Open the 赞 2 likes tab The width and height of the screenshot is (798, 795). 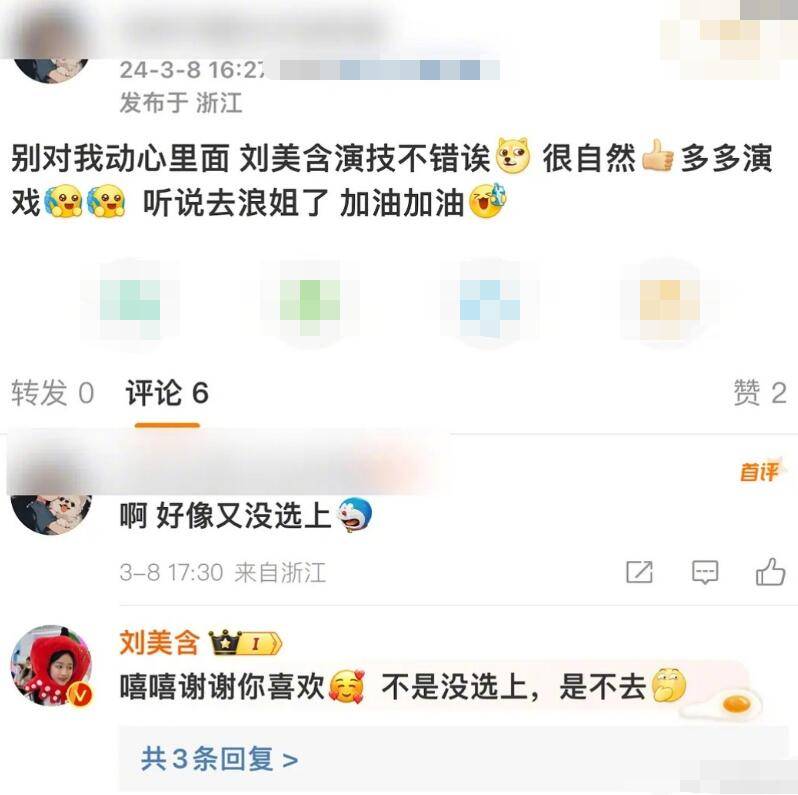759,393
